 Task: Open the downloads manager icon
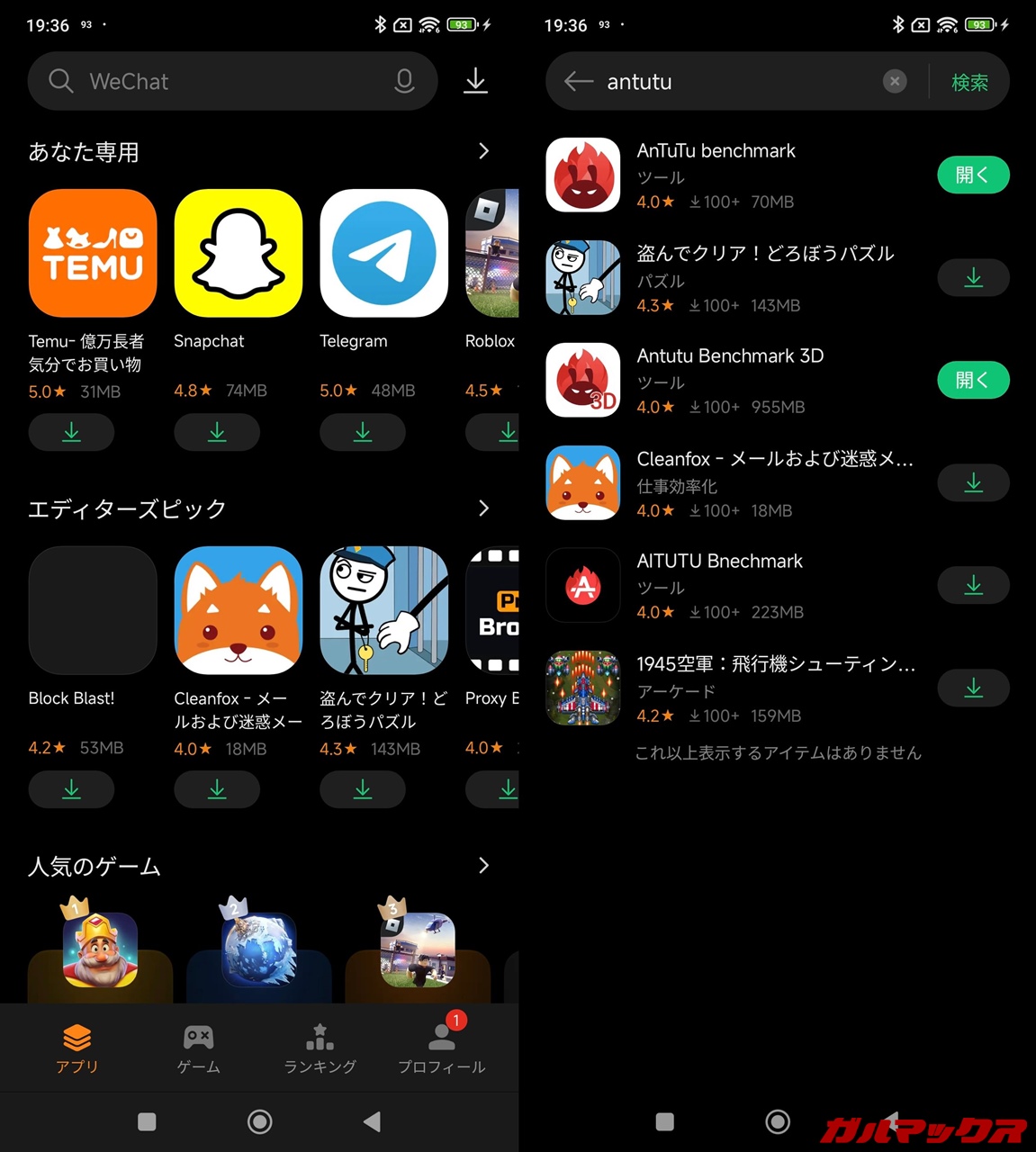[475, 82]
